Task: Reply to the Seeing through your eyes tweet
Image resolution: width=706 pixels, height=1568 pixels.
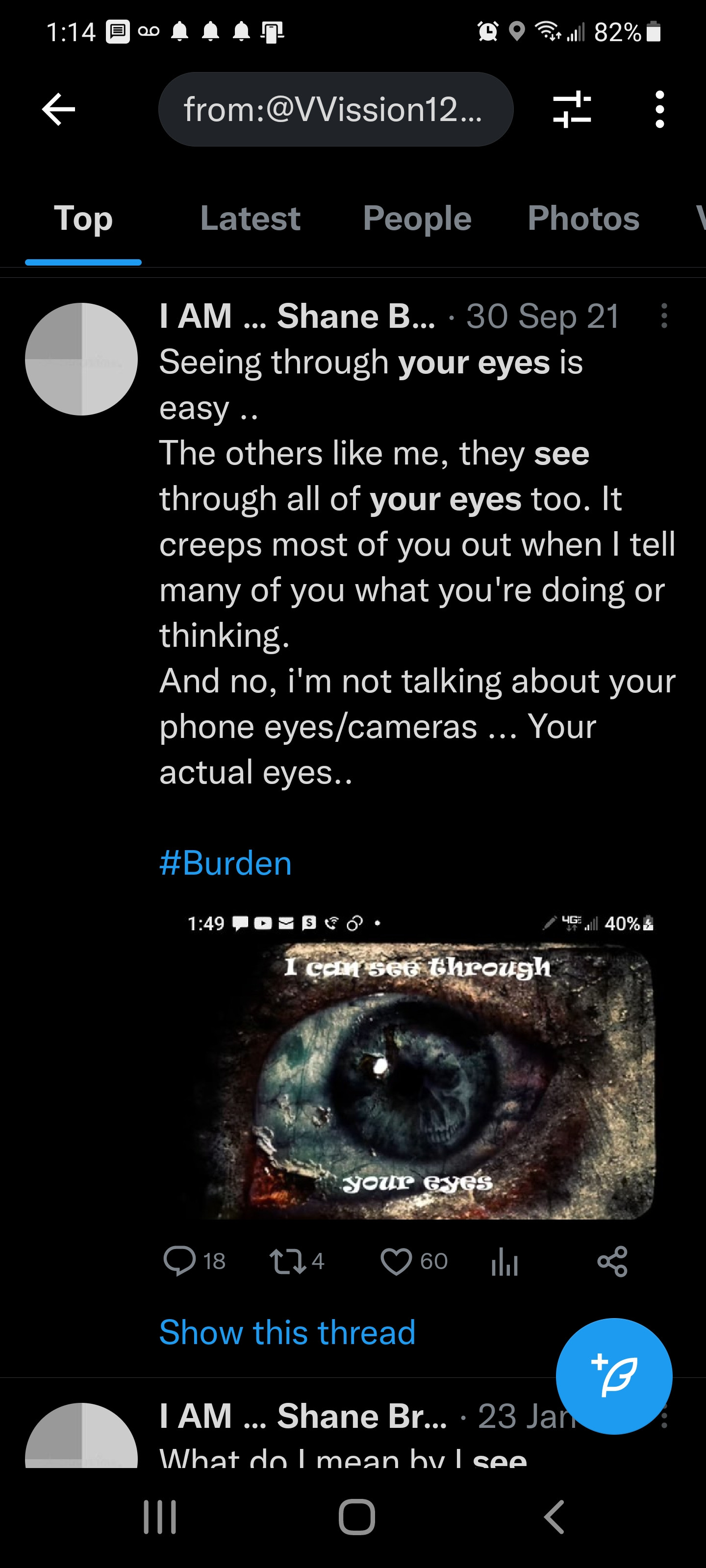Action: click(x=180, y=1261)
